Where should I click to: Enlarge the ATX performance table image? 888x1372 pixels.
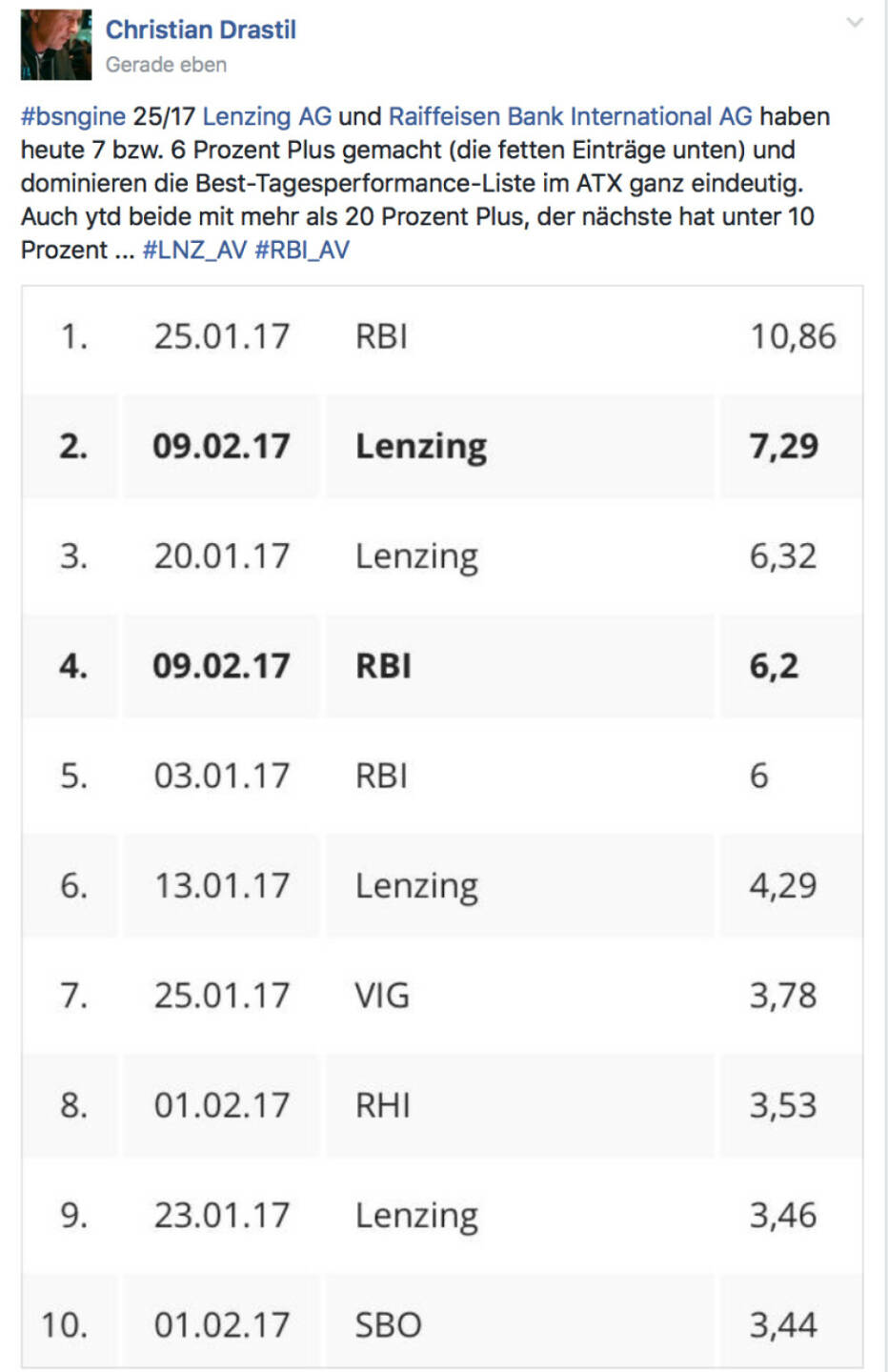pyautogui.click(x=442, y=827)
